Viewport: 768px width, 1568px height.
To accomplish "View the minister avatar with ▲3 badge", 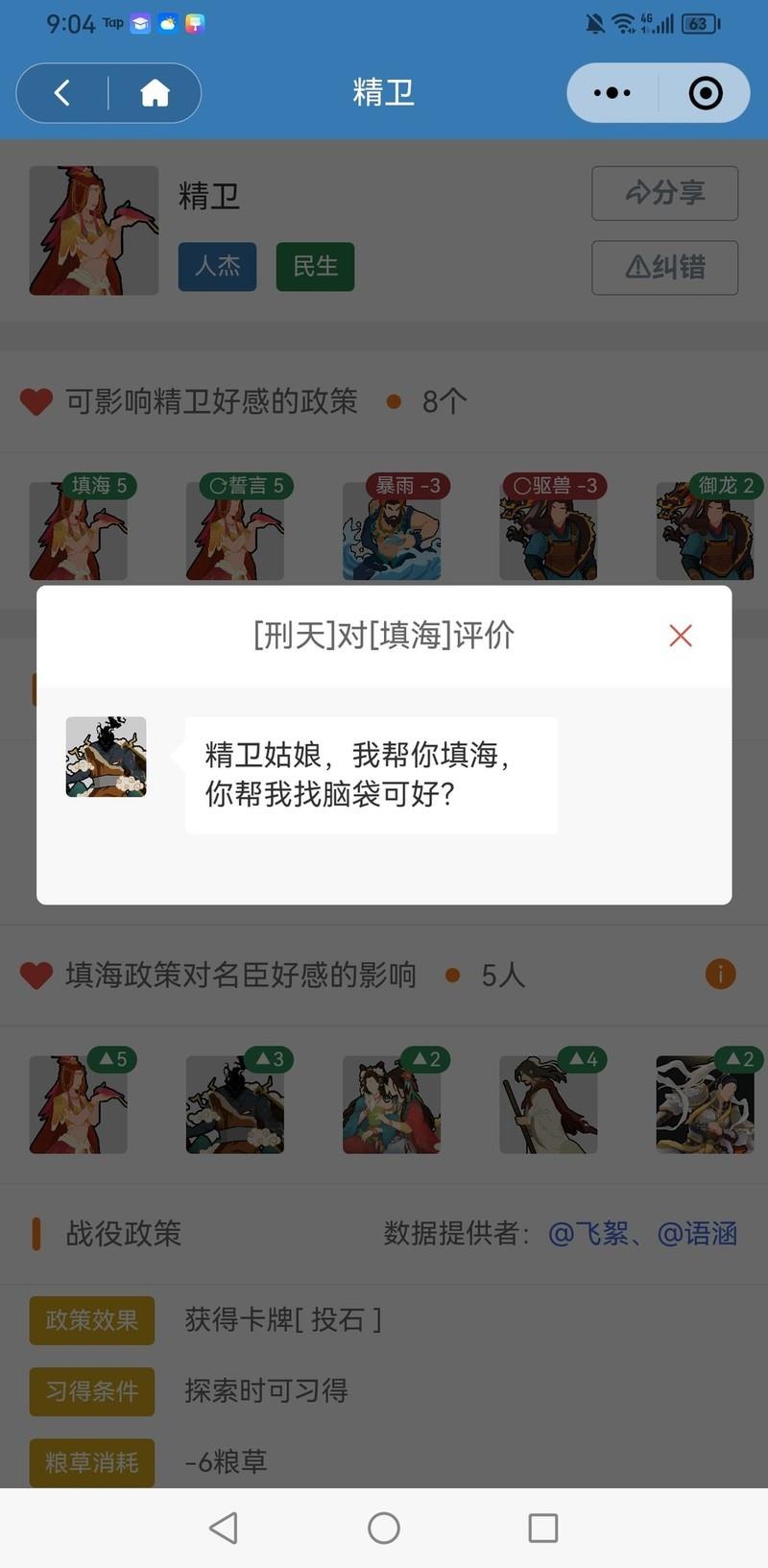I will coord(235,1104).
